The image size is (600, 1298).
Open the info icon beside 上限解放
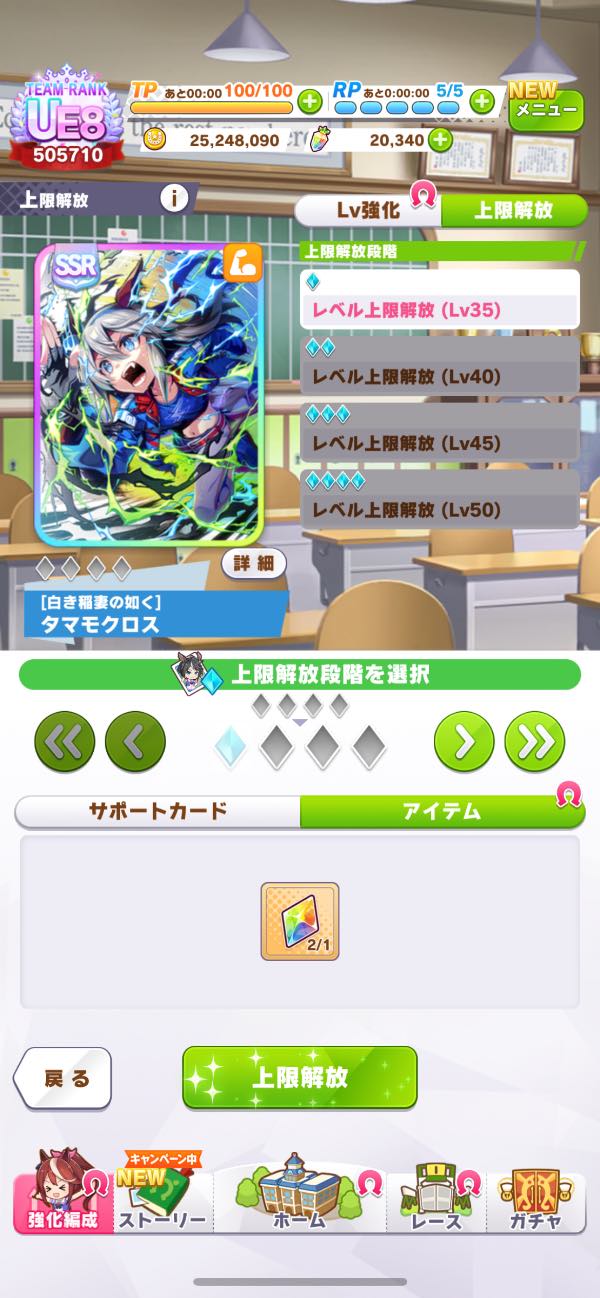175,198
